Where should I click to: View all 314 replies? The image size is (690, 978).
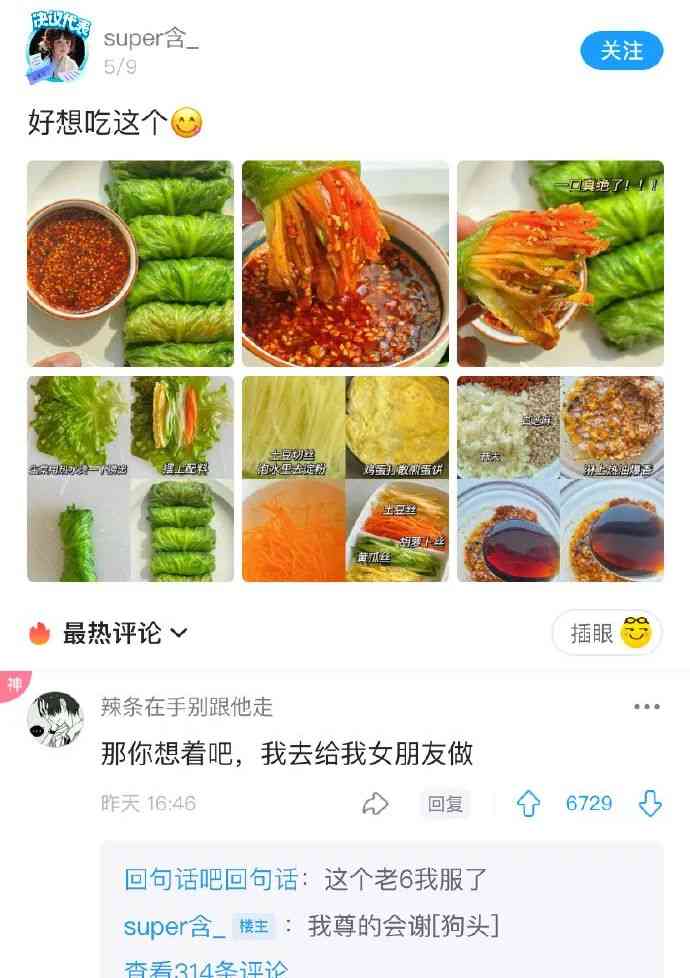coord(206,968)
